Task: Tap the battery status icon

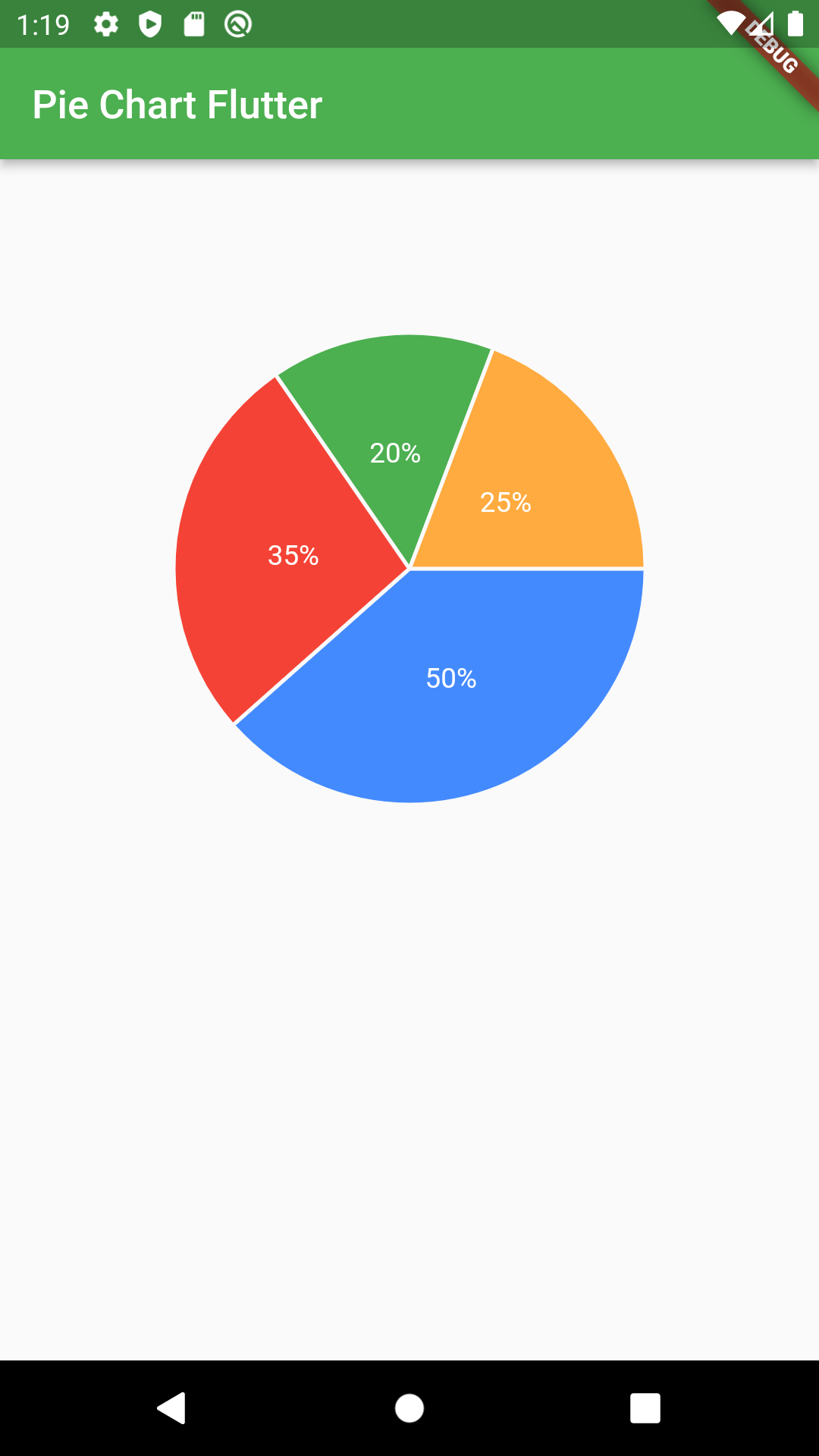Action: click(x=796, y=25)
